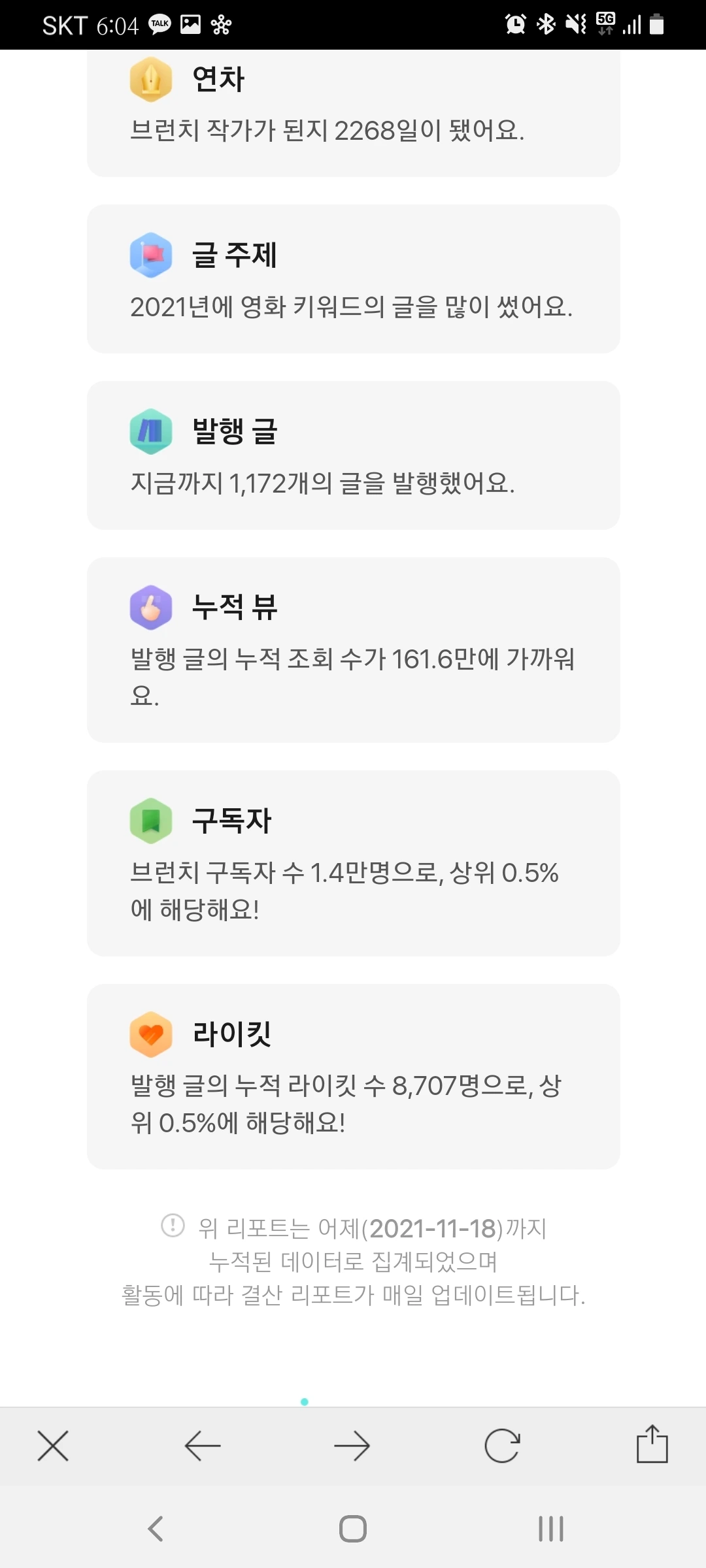The width and height of the screenshot is (706, 1568).
Task: Tap the system back button
Action: [156, 1529]
